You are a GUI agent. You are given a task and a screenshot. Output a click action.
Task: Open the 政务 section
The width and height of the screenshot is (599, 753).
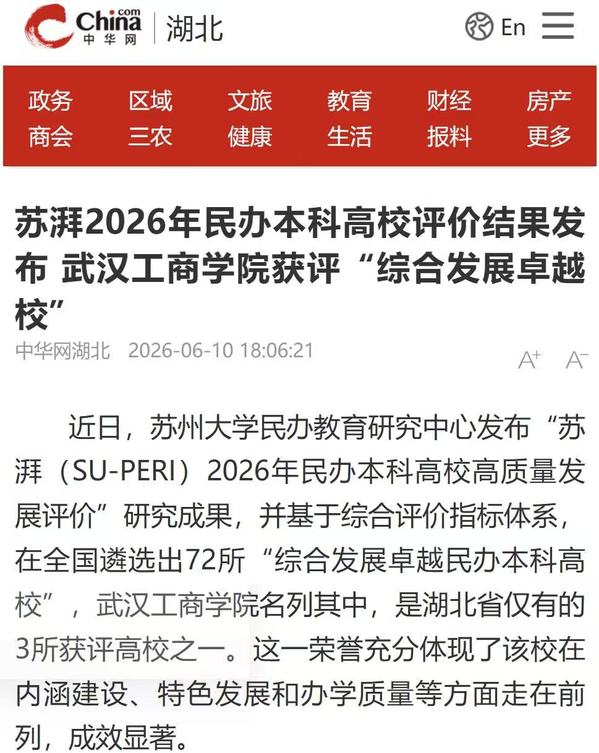(x=50, y=101)
